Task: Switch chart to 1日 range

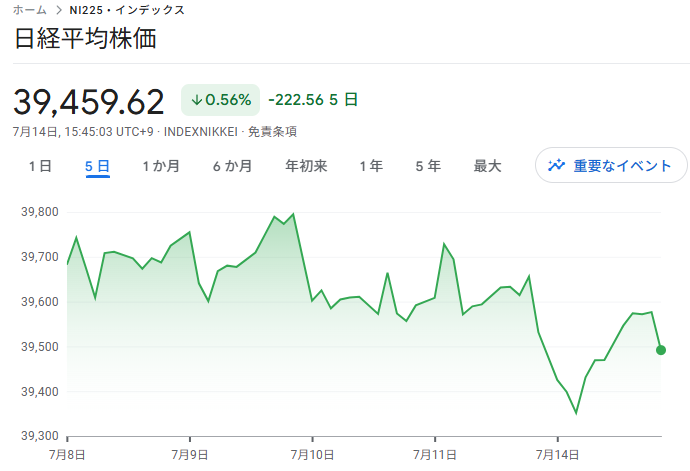Action: click(40, 166)
